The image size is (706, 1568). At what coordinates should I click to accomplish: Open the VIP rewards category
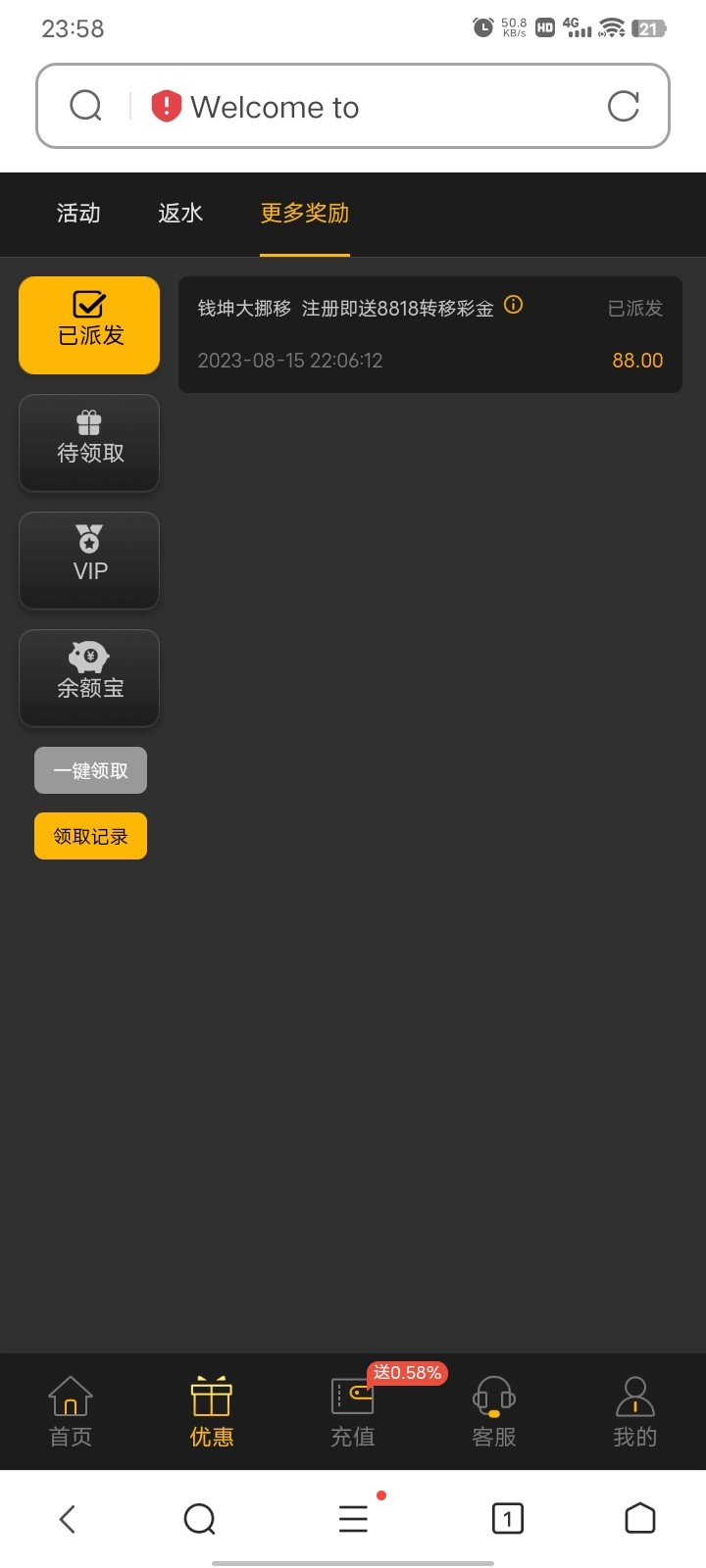coord(90,561)
